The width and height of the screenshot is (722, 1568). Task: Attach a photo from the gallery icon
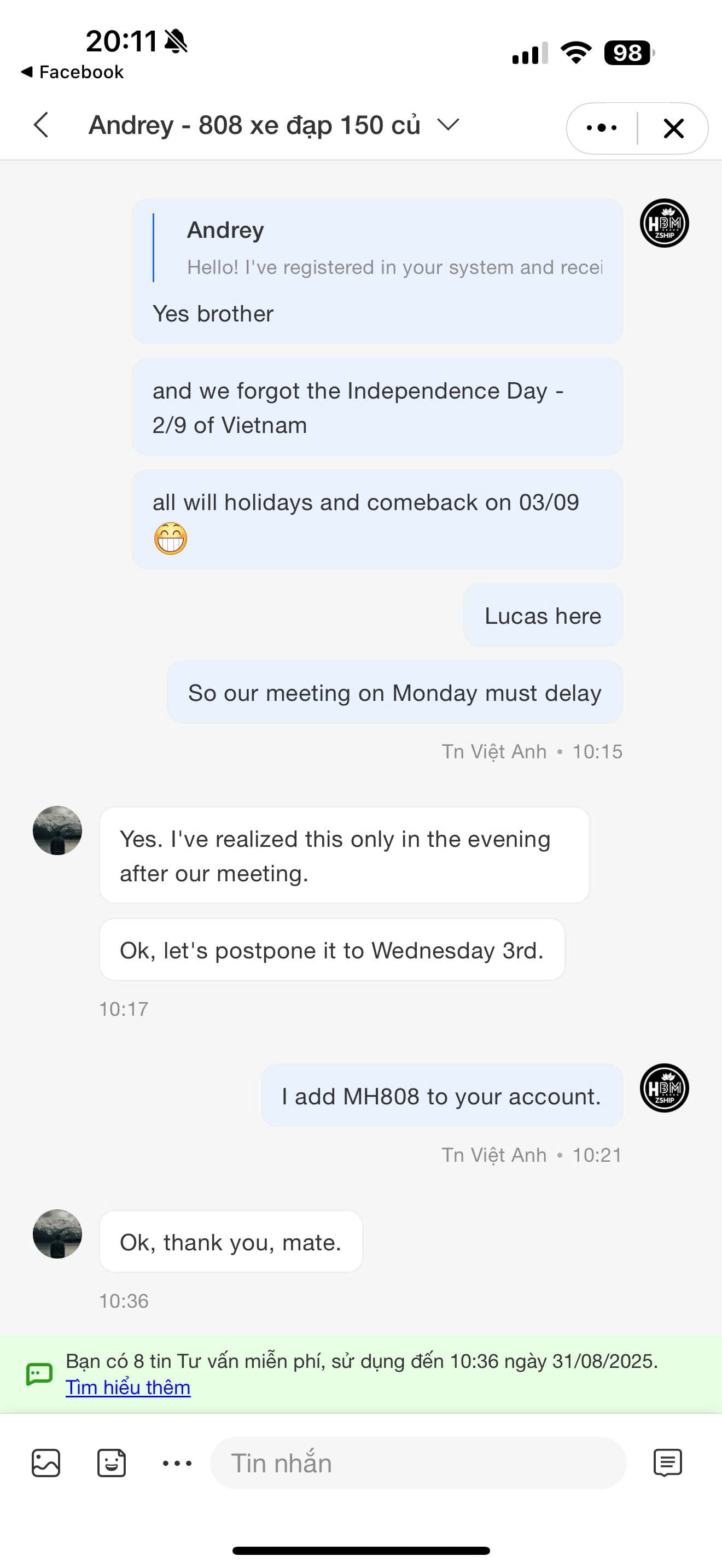tap(45, 1462)
